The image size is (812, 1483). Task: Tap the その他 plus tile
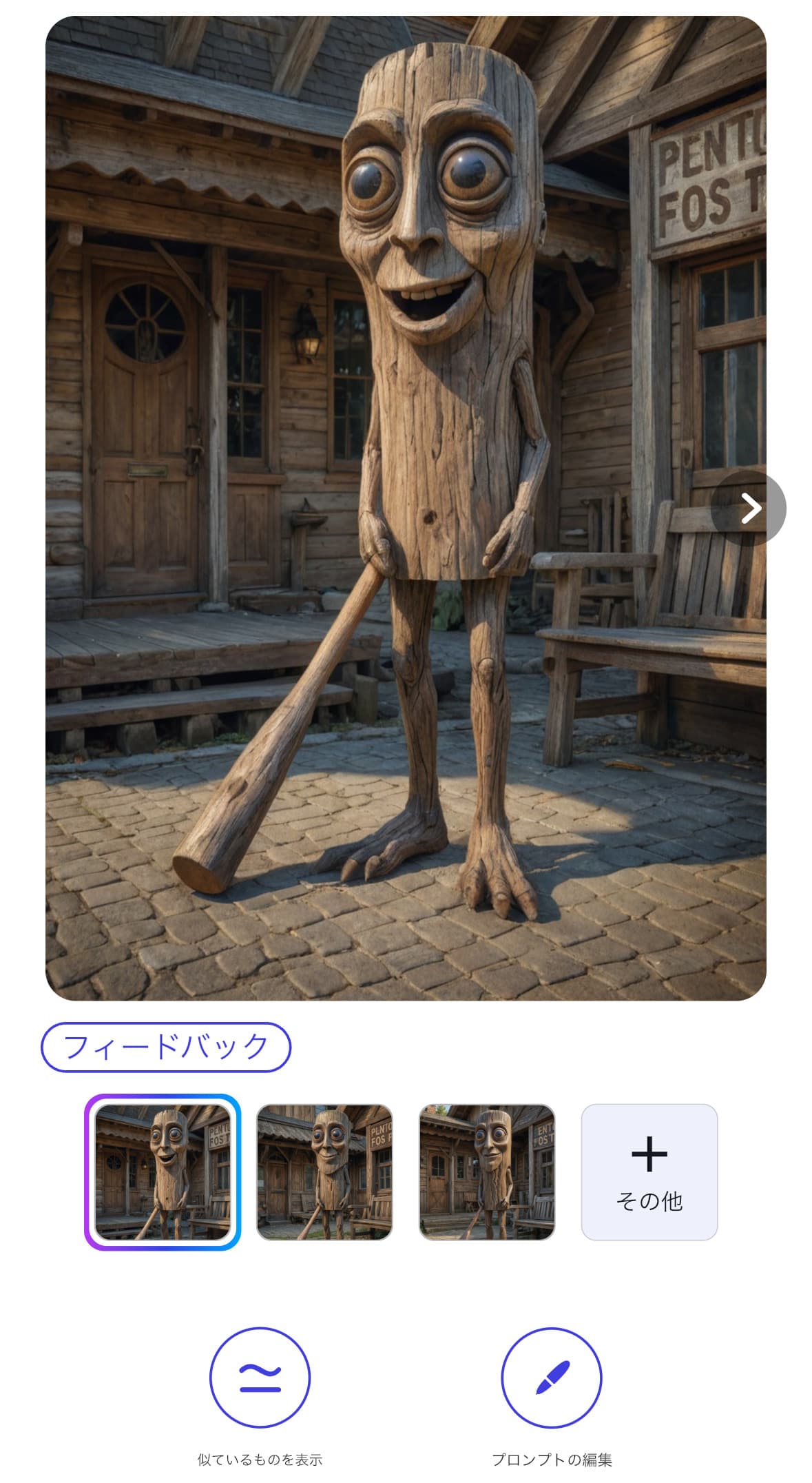(x=649, y=1172)
